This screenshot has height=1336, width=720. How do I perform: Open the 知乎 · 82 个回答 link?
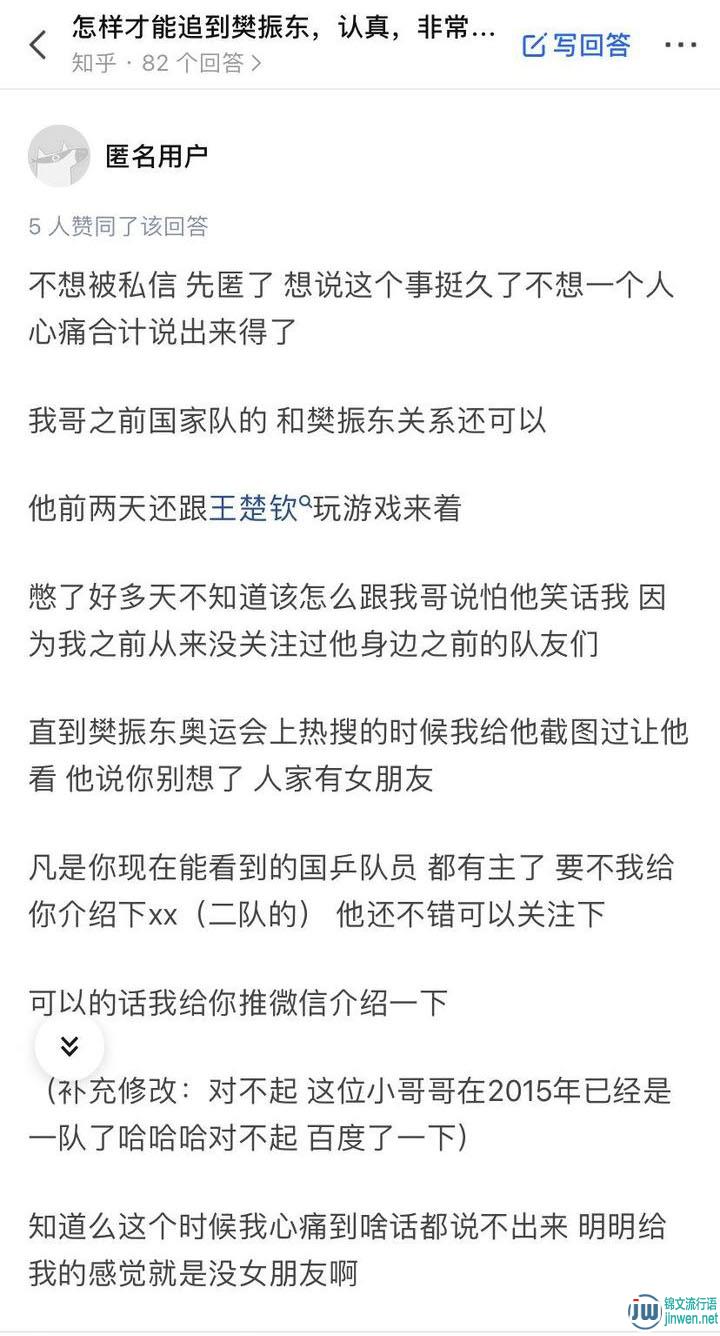[x=167, y=63]
